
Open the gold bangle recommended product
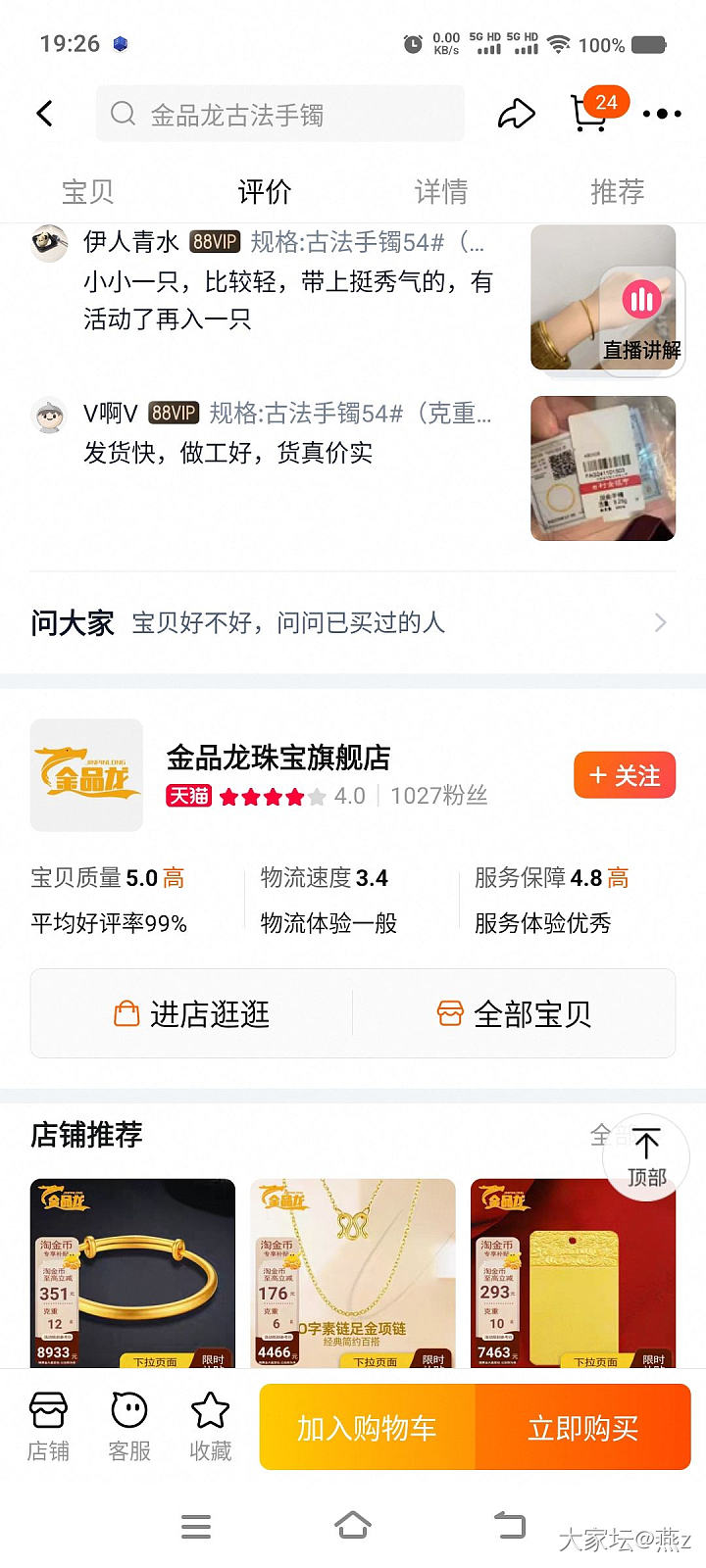[133, 1273]
